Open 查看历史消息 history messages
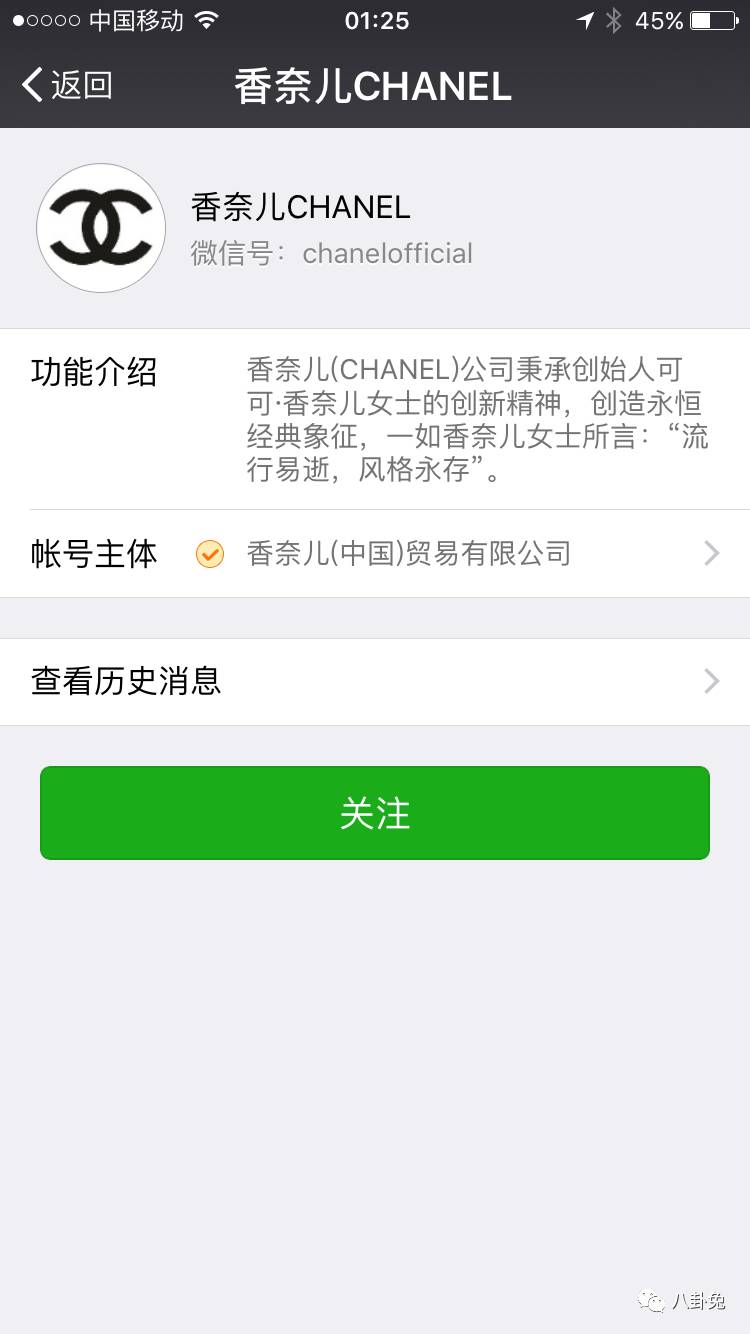The width and height of the screenshot is (750, 1334). pyautogui.click(x=375, y=682)
